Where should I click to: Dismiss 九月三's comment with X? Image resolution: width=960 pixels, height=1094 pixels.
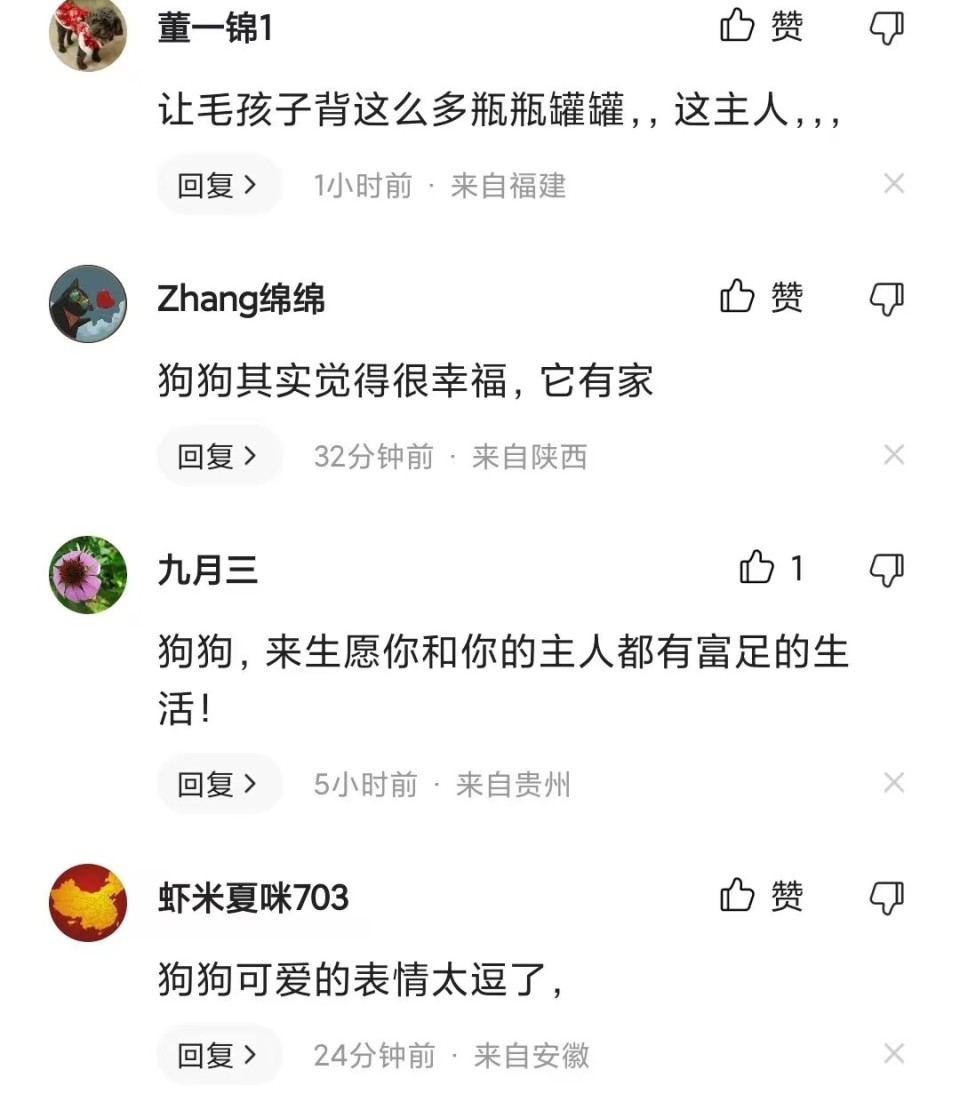(894, 783)
